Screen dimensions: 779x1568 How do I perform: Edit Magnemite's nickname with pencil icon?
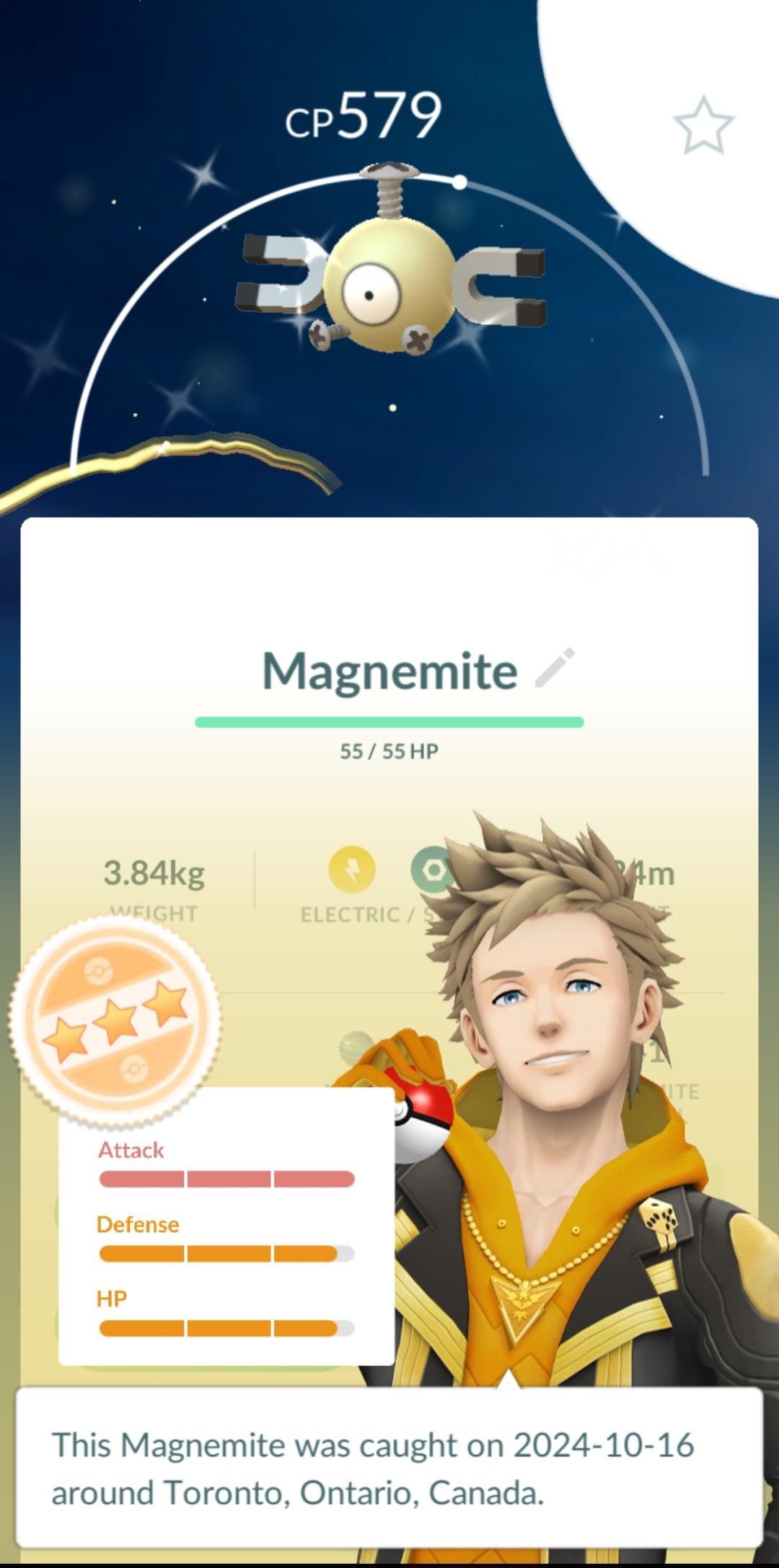[x=555, y=668]
